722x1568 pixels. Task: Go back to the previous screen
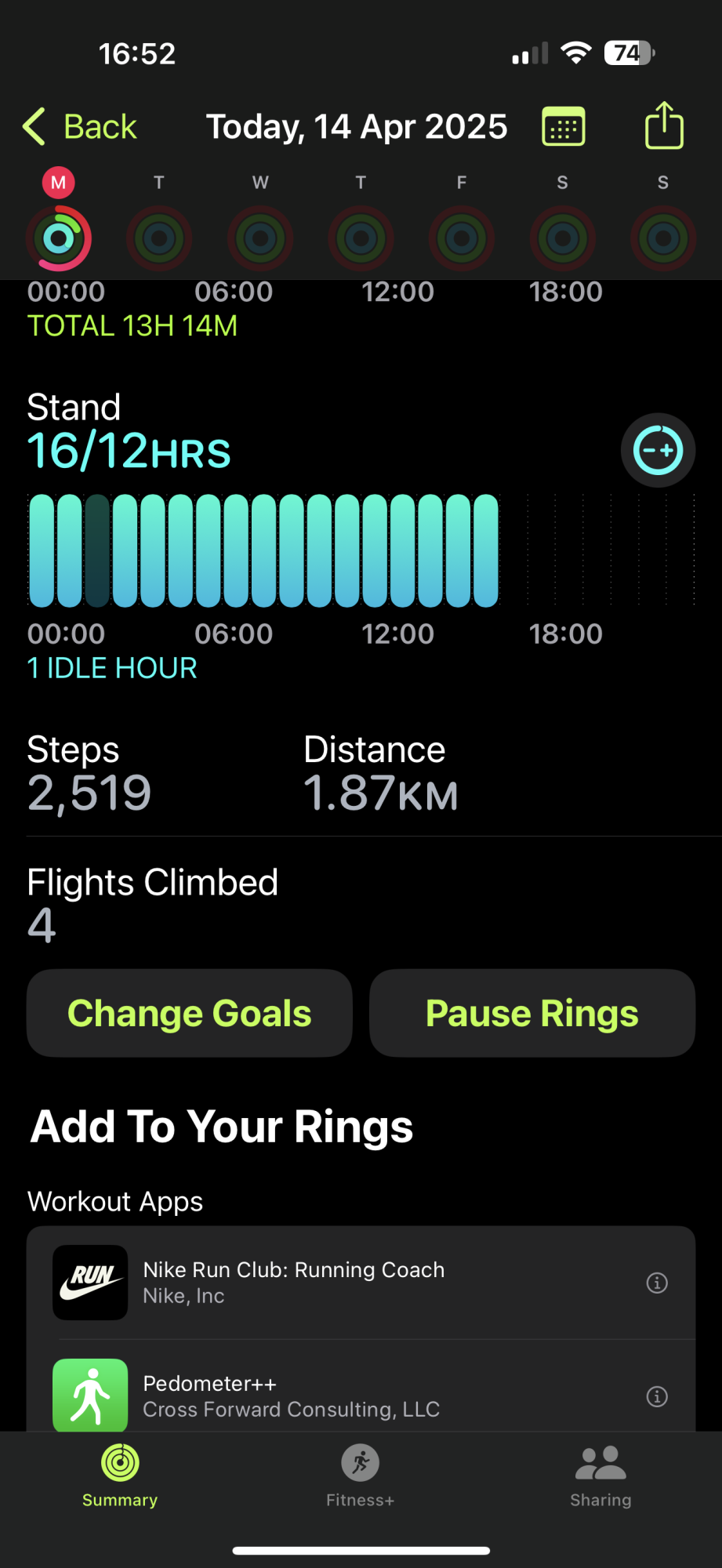point(80,127)
